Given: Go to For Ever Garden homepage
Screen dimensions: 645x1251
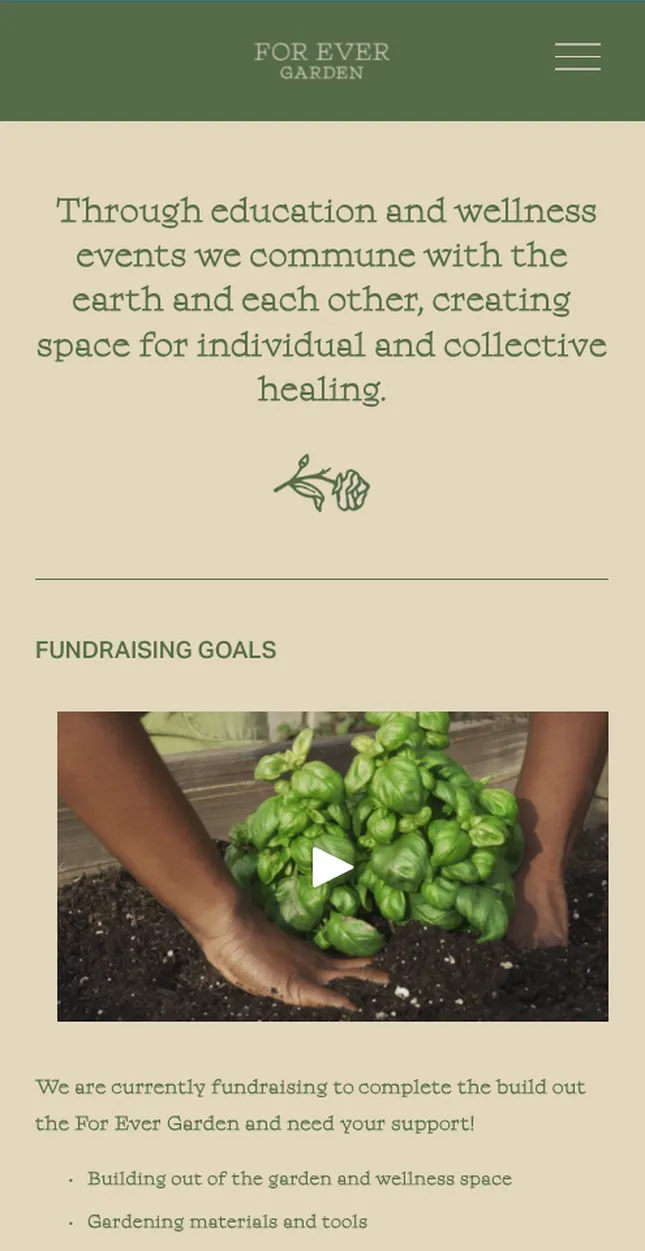Looking at the screenshot, I should pyautogui.click(x=322, y=60).
